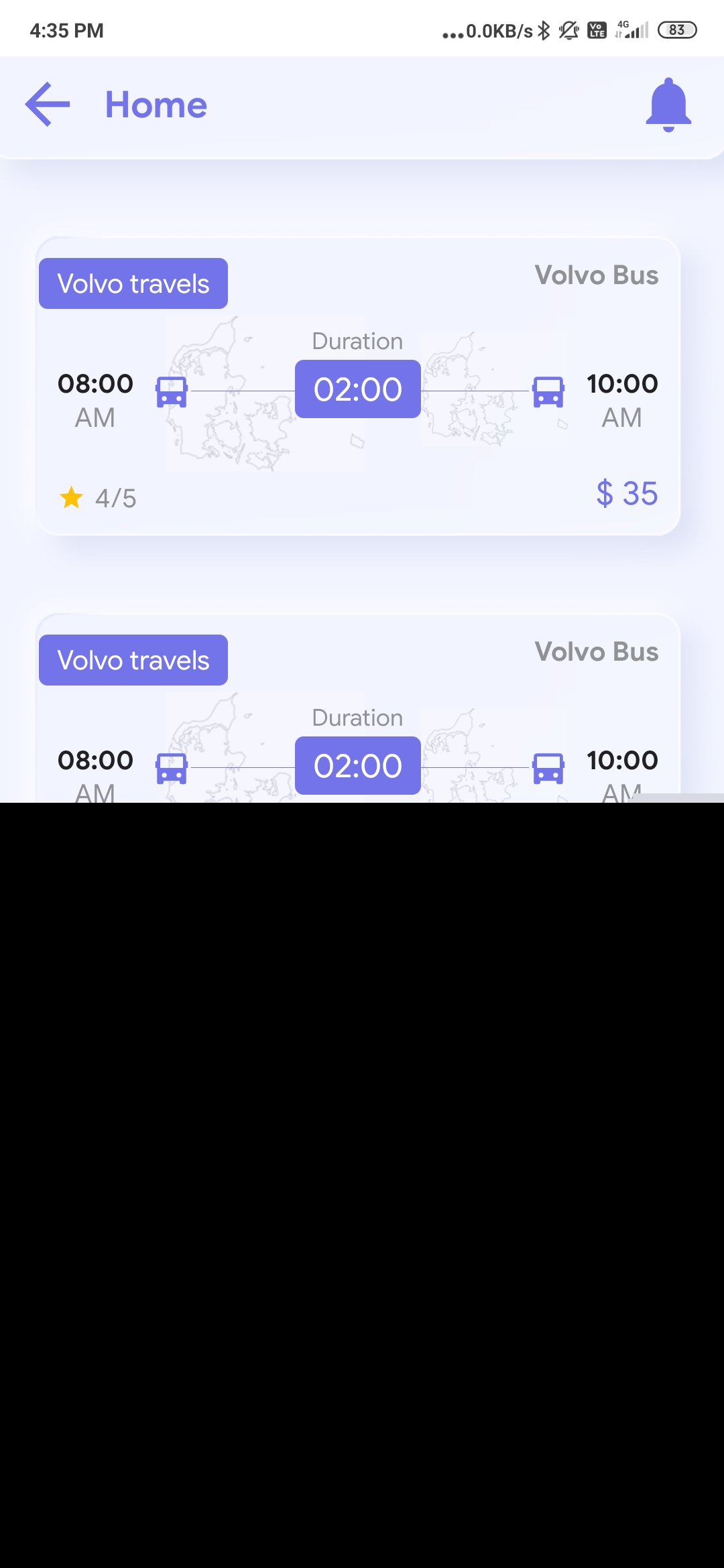The image size is (724, 1568).
Task: Open the notifications bell
Action: click(x=668, y=105)
